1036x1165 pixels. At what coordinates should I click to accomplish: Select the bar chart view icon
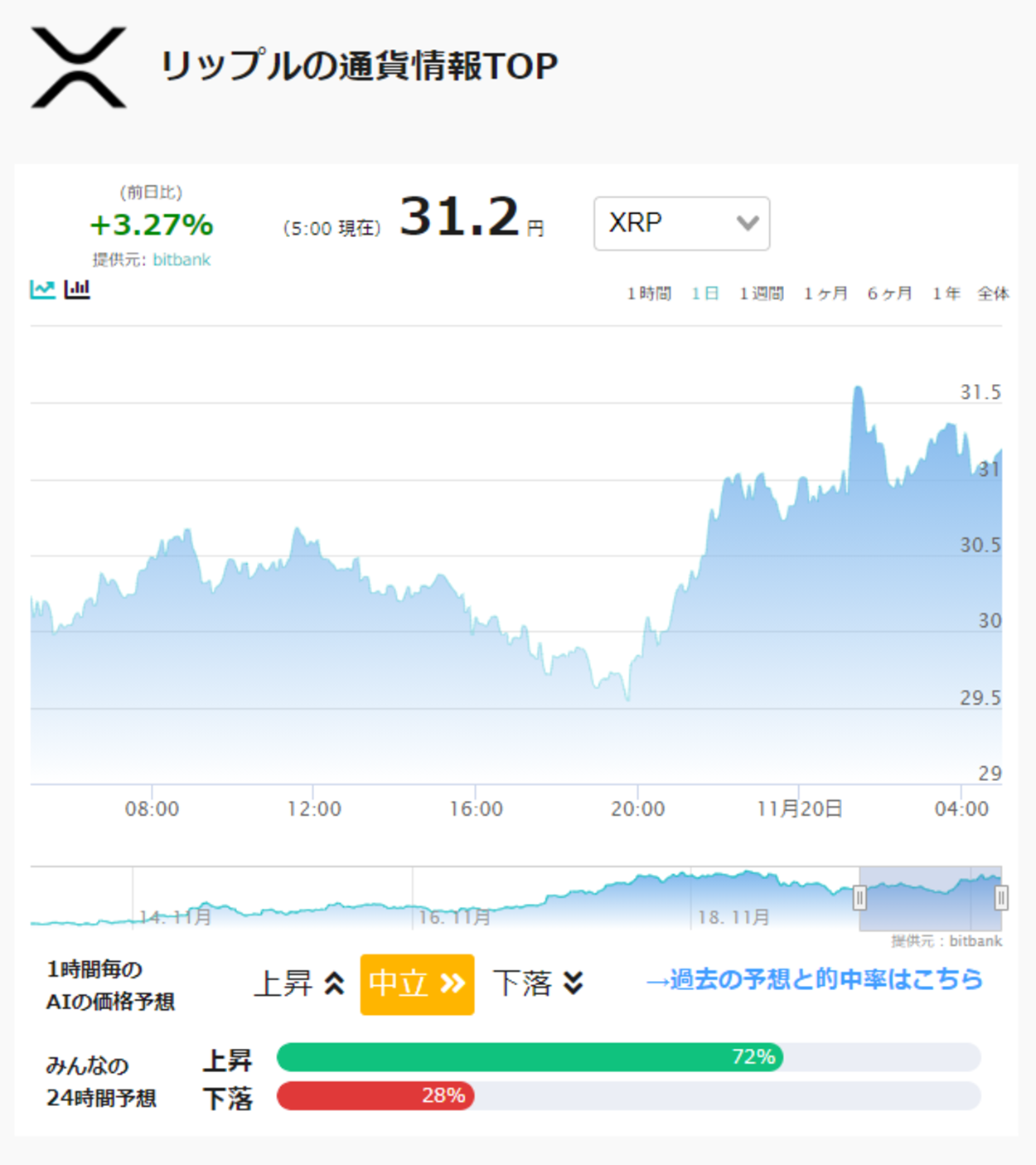pyautogui.click(x=75, y=289)
